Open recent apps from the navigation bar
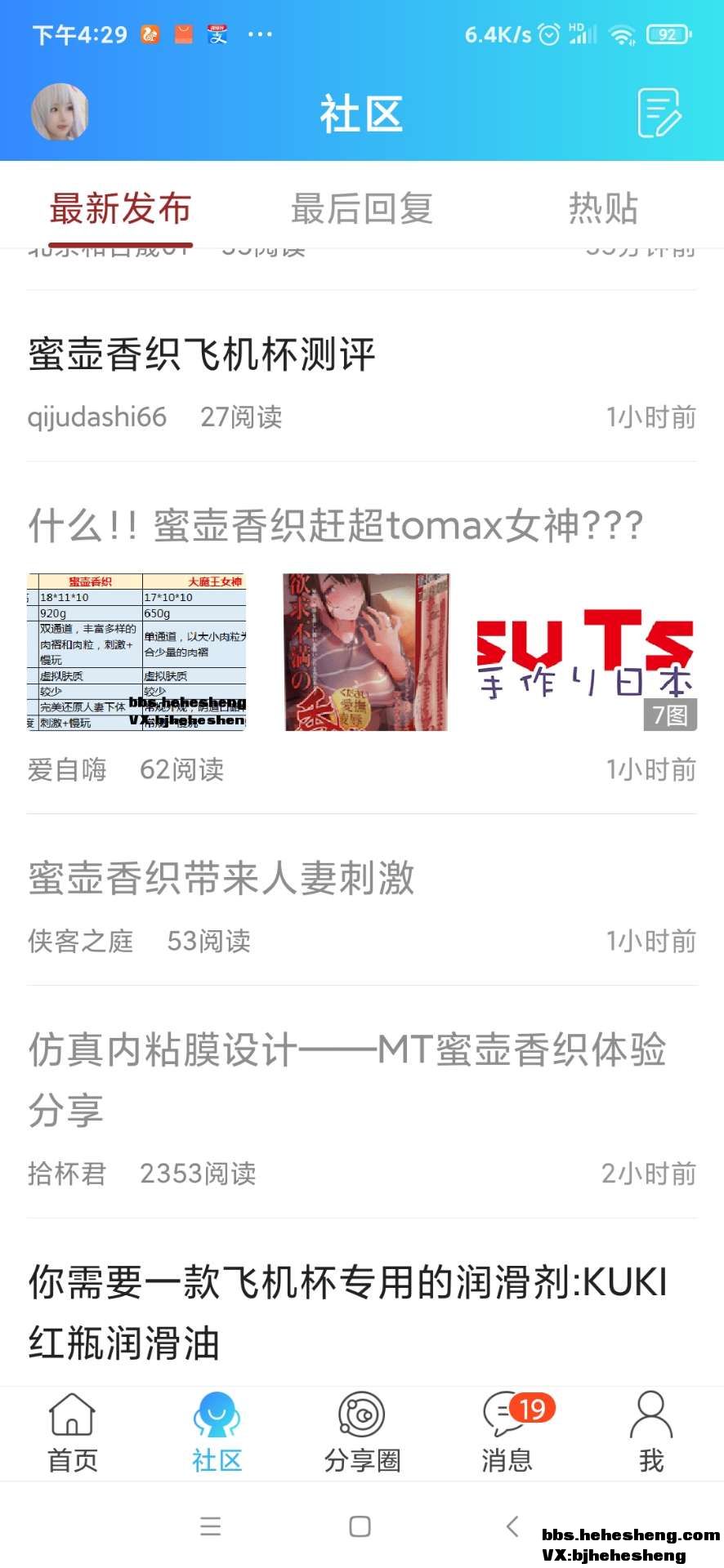This screenshot has width=724, height=1568. tap(211, 1526)
